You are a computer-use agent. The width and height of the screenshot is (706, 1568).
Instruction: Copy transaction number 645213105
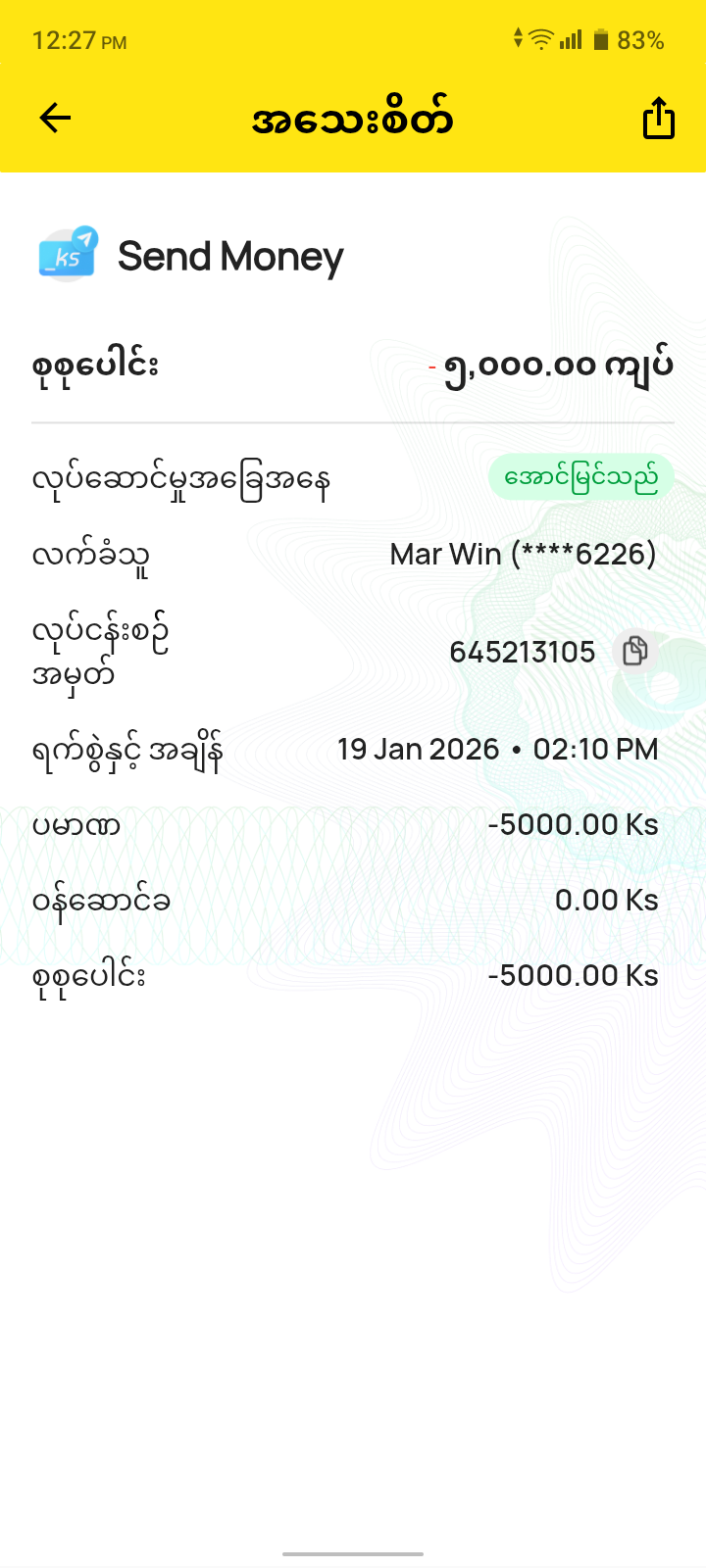tap(635, 651)
